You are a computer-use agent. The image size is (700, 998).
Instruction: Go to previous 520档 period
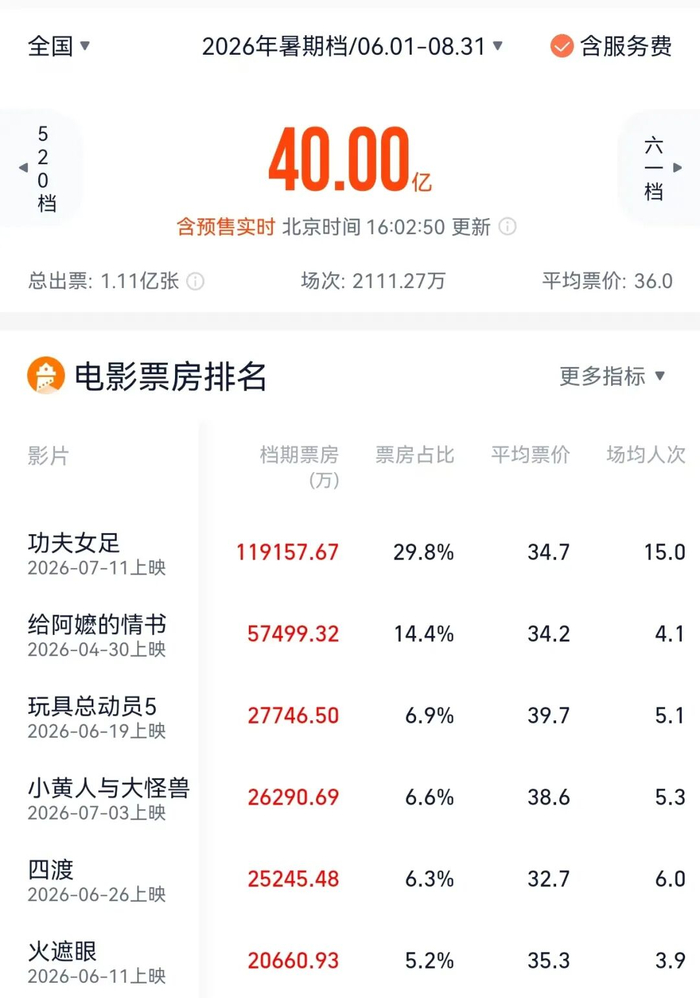[x=39, y=168]
